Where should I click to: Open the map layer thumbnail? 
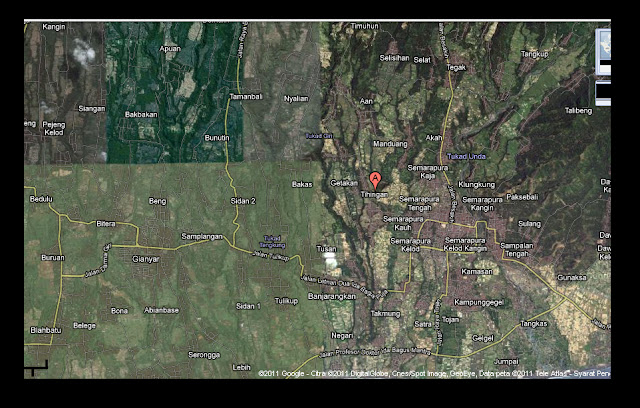click(603, 51)
